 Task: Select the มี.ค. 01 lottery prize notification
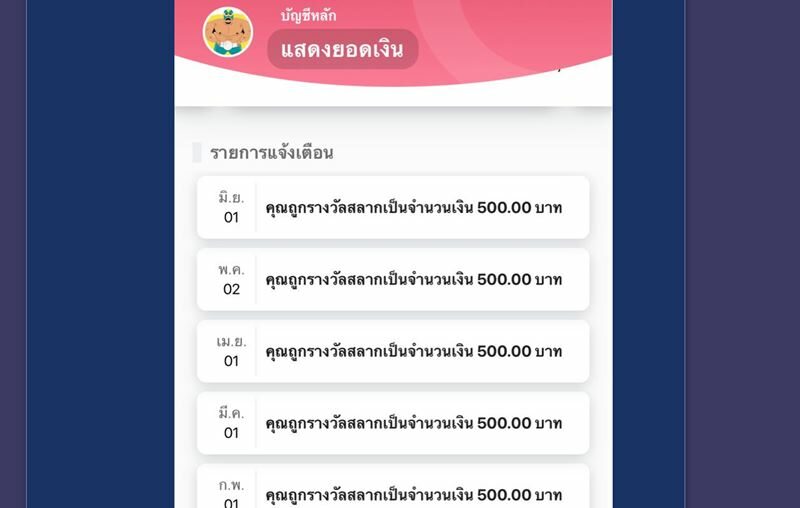coord(393,423)
